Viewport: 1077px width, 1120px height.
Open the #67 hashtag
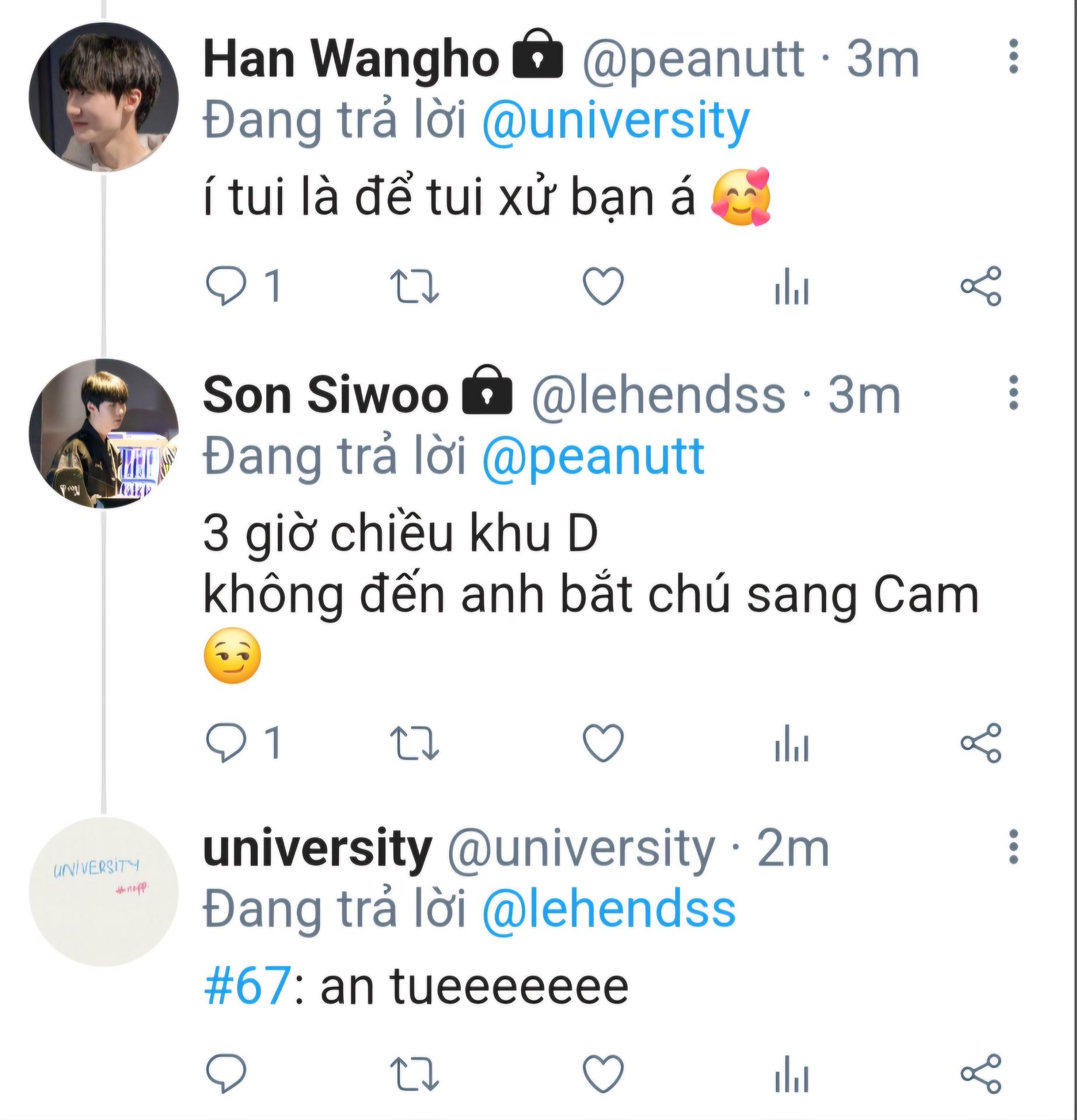(x=247, y=986)
